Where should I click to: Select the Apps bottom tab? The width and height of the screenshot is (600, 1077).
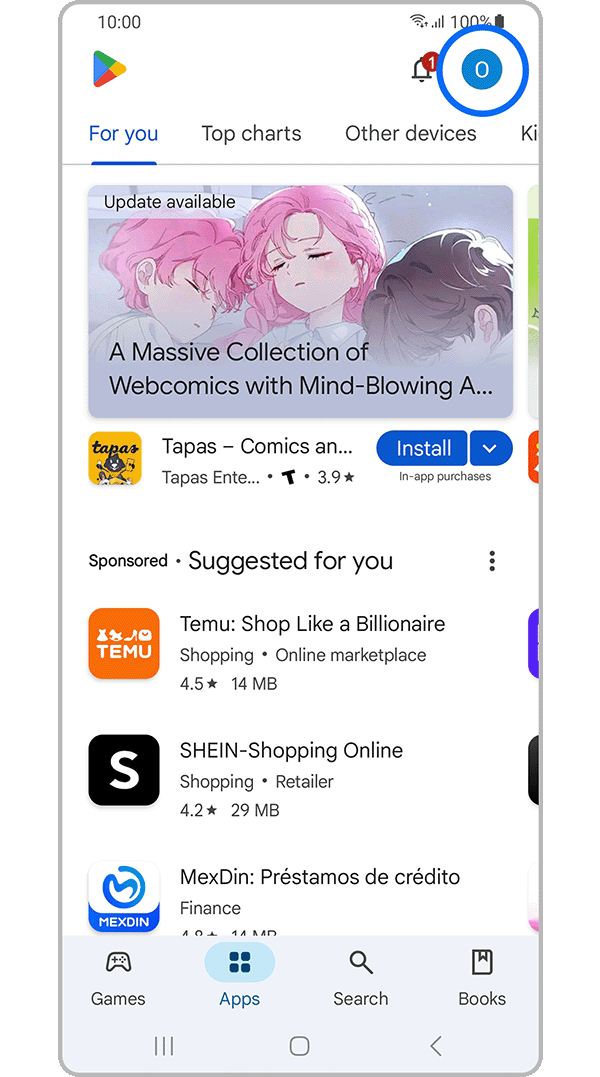pos(239,979)
